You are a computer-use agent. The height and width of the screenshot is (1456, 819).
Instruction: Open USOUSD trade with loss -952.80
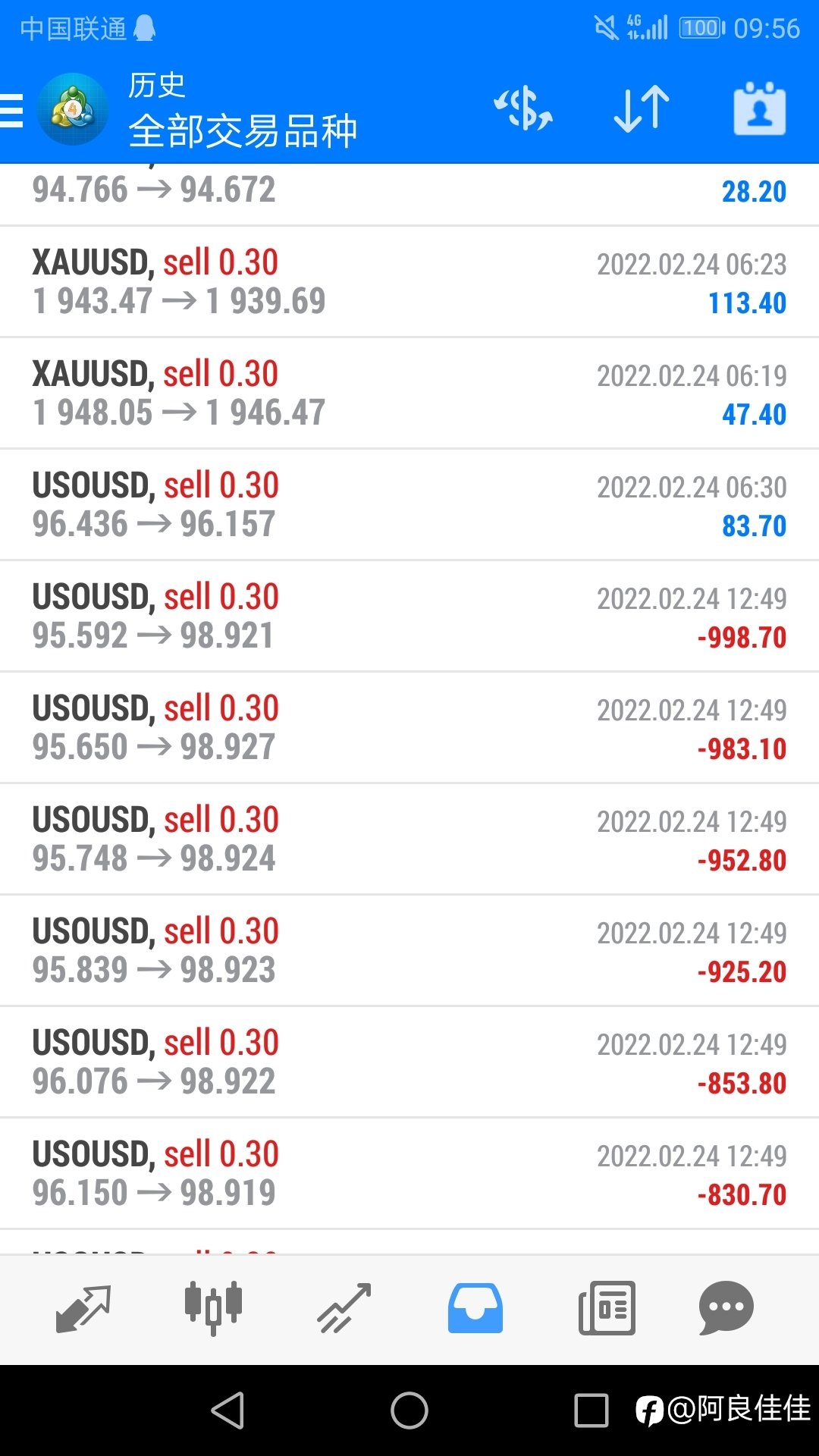(409, 839)
